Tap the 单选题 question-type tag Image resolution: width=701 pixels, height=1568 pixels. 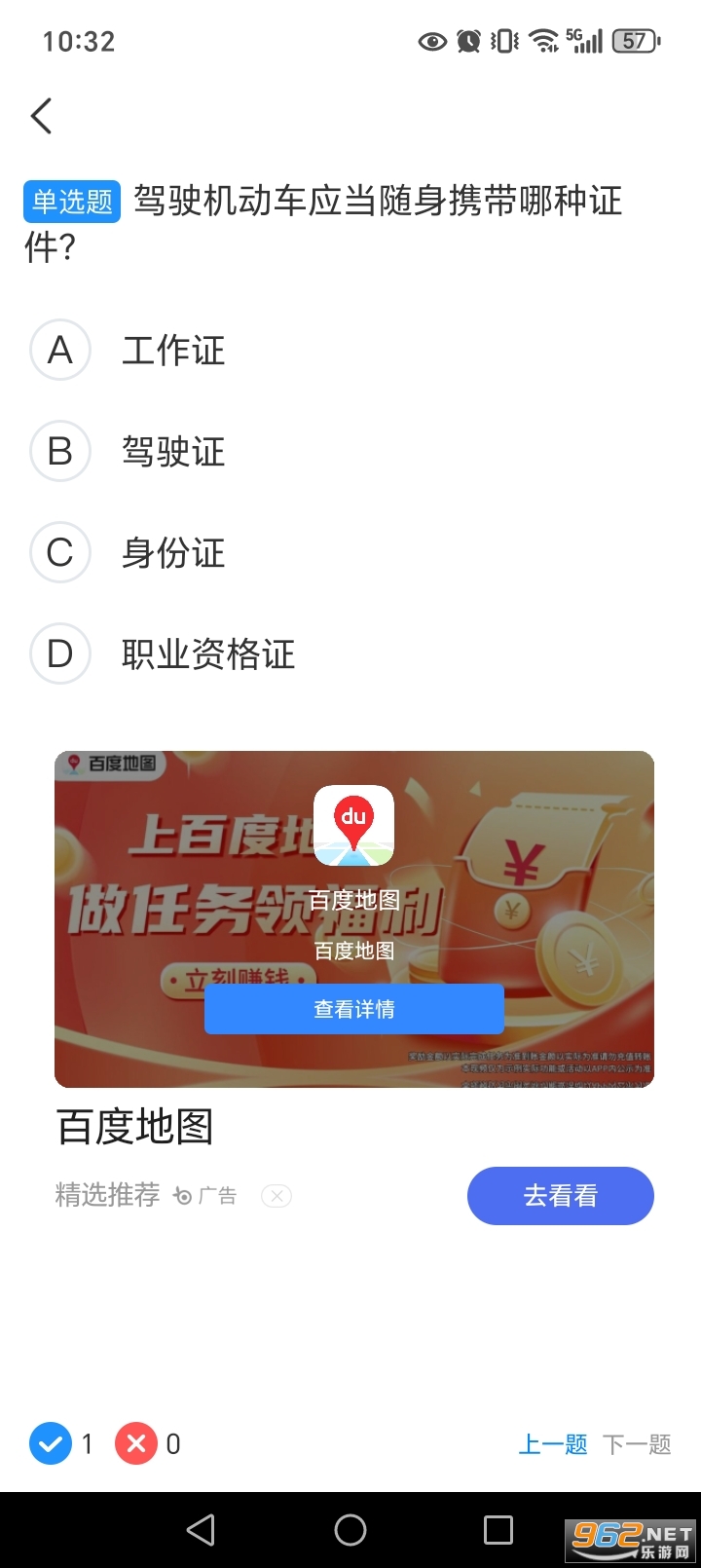[x=71, y=201]
